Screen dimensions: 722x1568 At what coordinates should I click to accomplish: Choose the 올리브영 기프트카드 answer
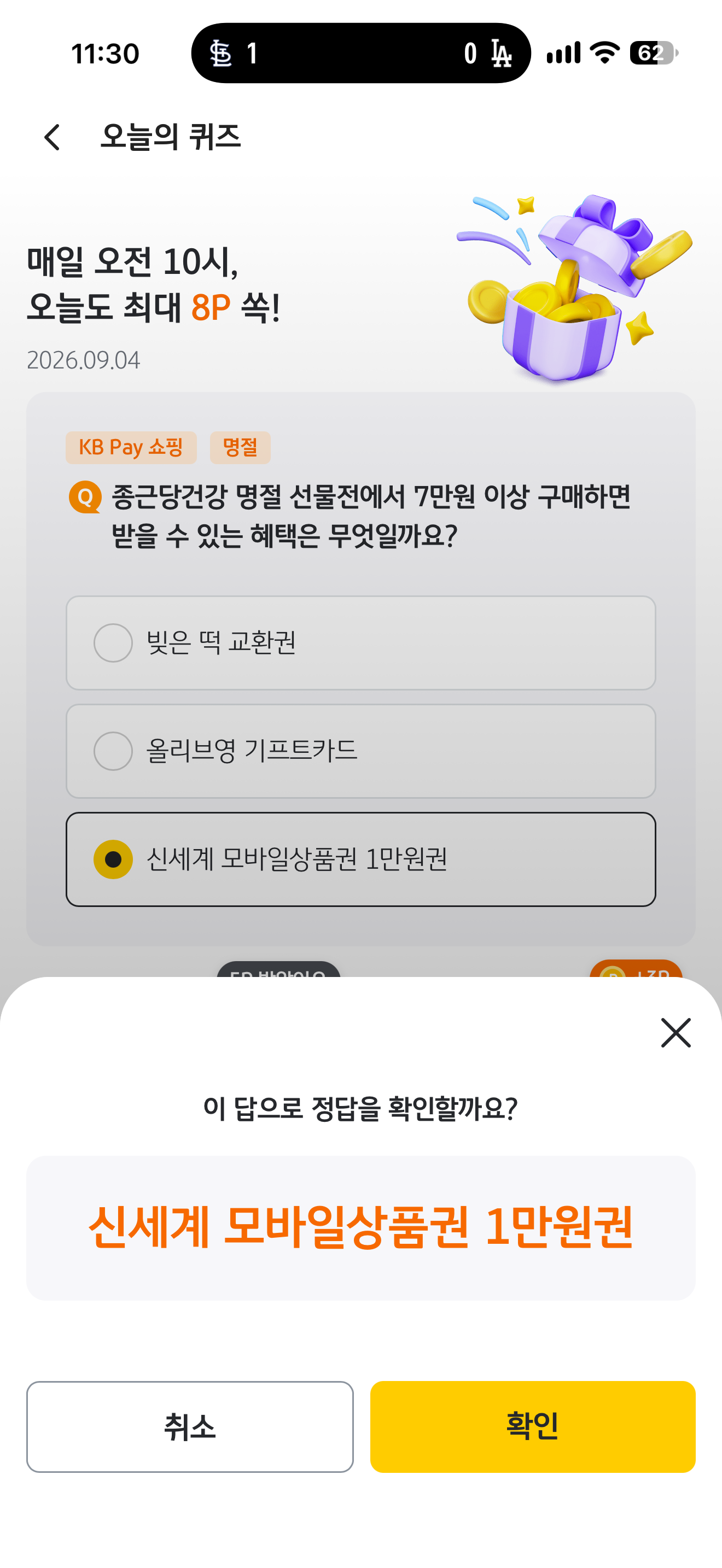tap(360, 751)
